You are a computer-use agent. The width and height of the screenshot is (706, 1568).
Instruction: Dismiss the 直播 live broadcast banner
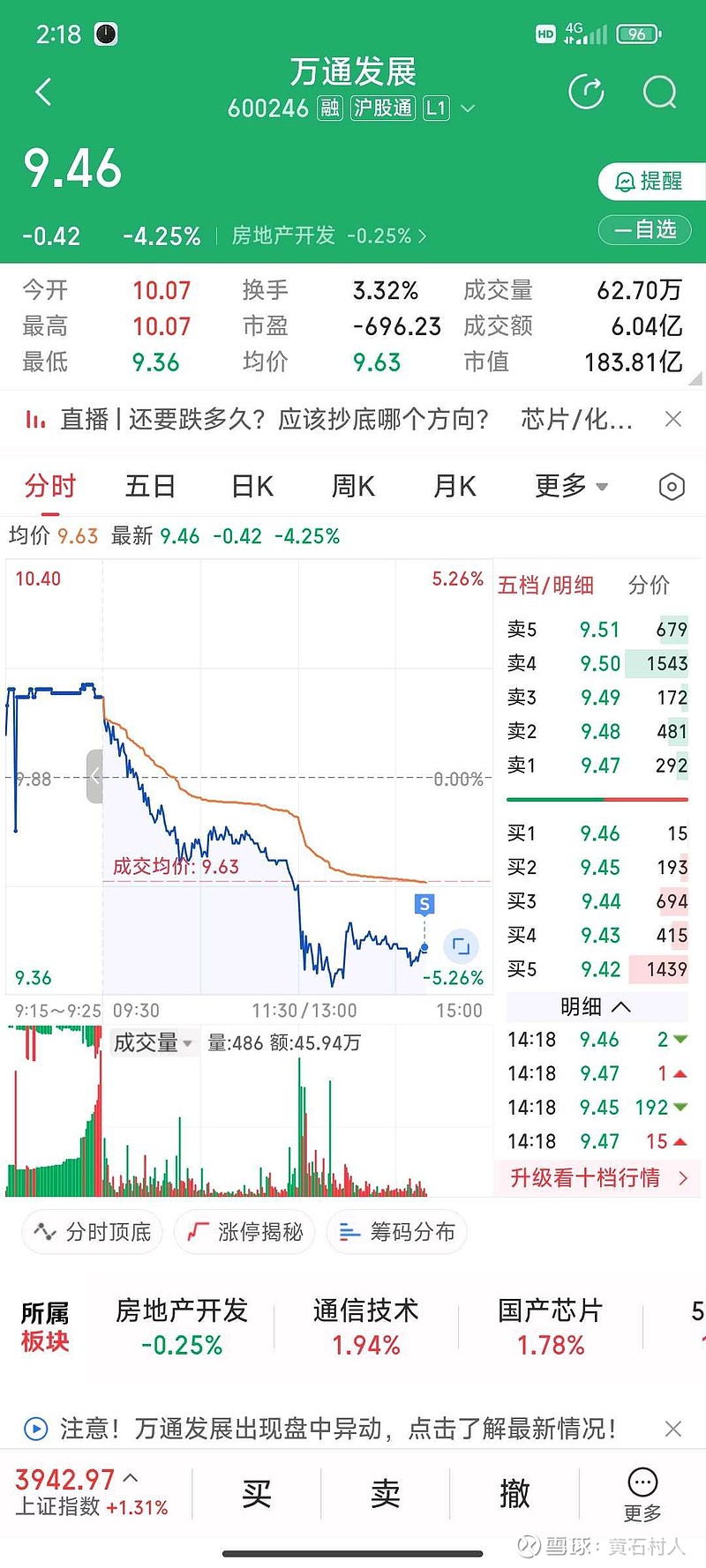673,419
